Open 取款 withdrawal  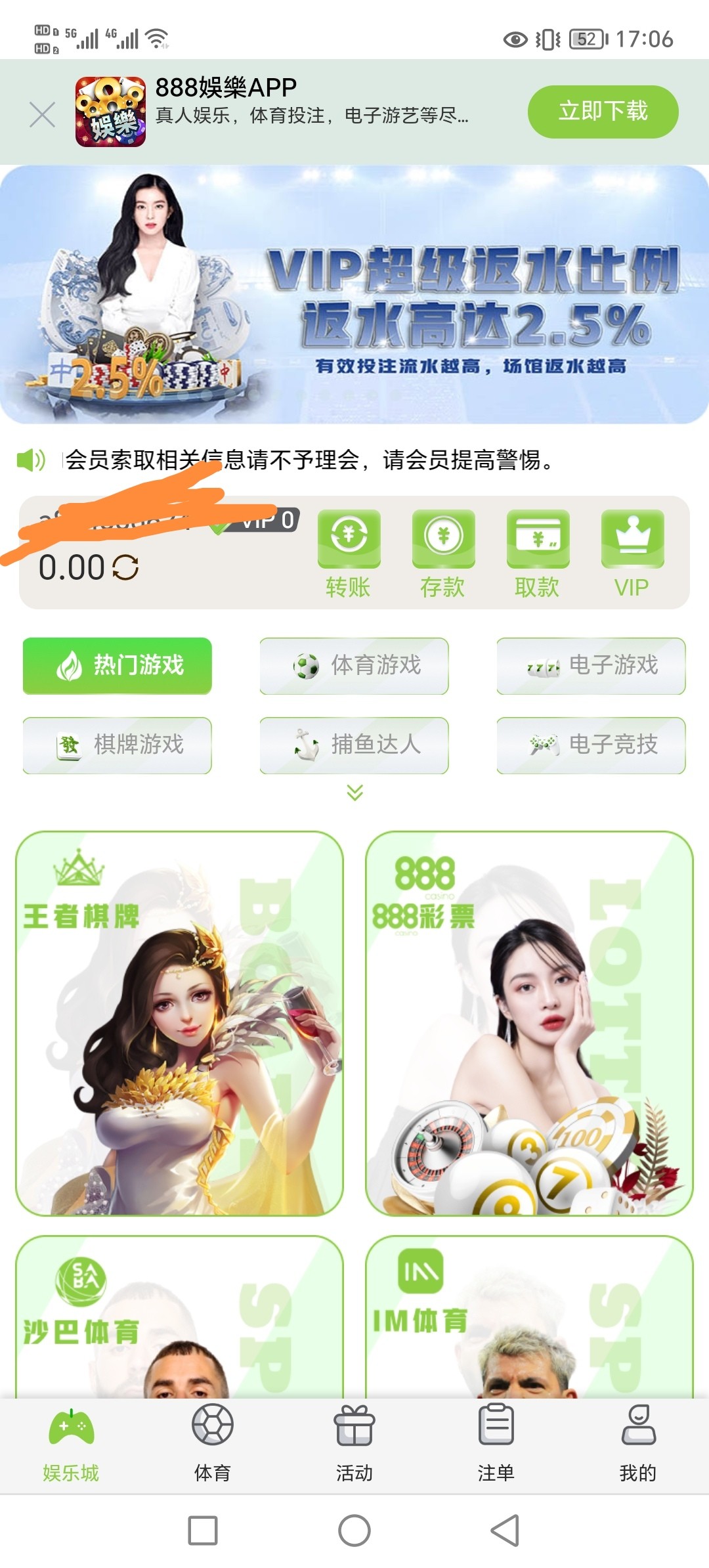pyautogui.click(x=538, y=553)
